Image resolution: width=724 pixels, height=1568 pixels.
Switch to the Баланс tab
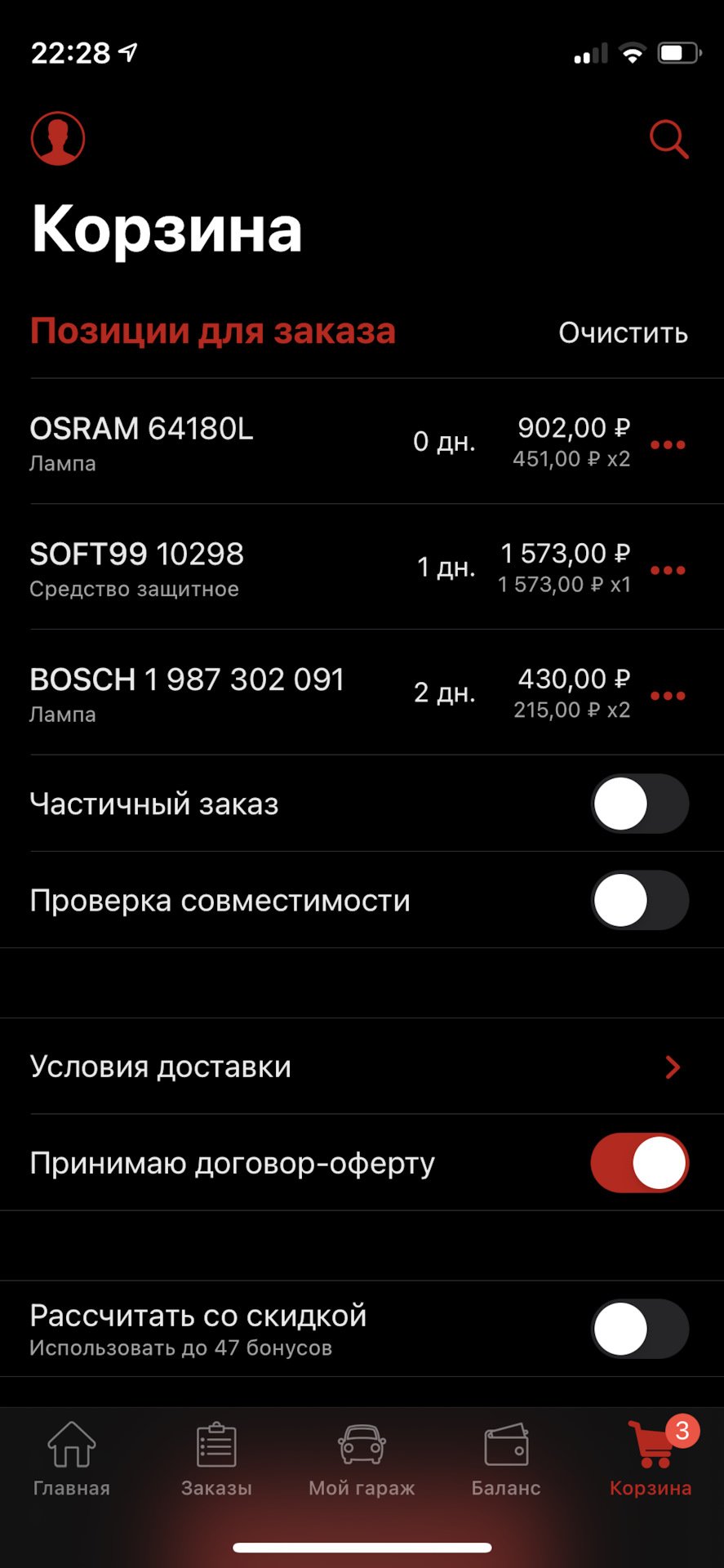point(506,1459)
